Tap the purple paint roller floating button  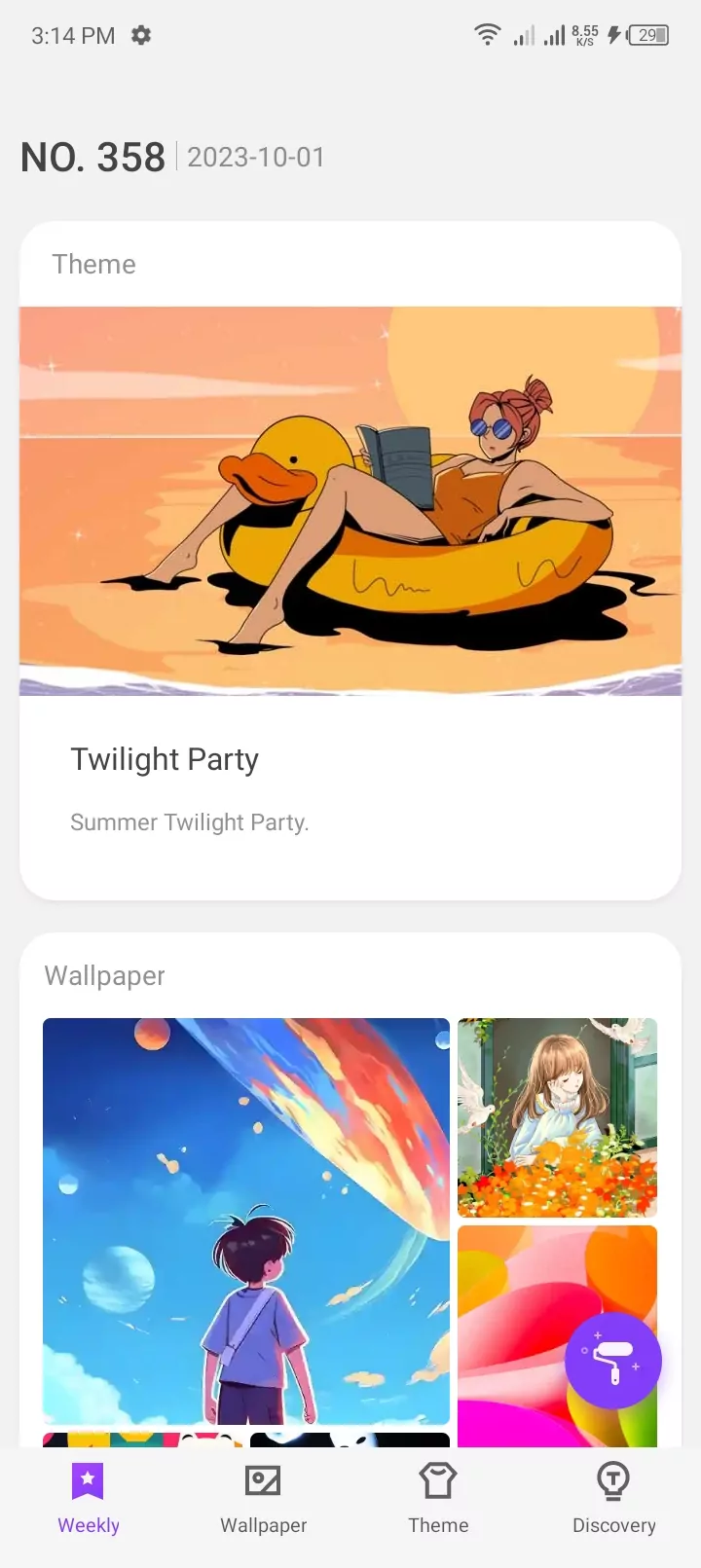click(613, 1361)
